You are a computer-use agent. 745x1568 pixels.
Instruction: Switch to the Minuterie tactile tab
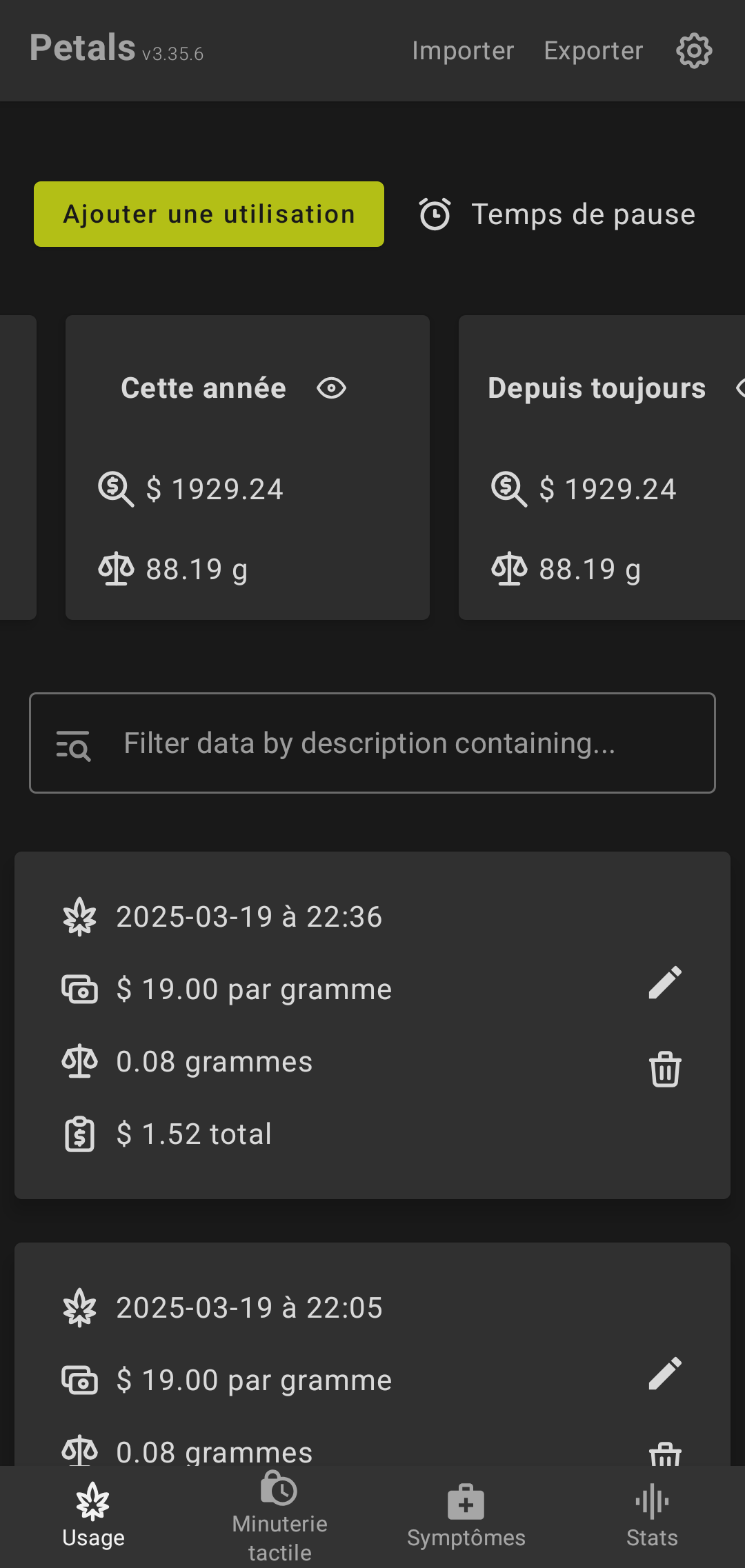click(x=279, y=1516)
